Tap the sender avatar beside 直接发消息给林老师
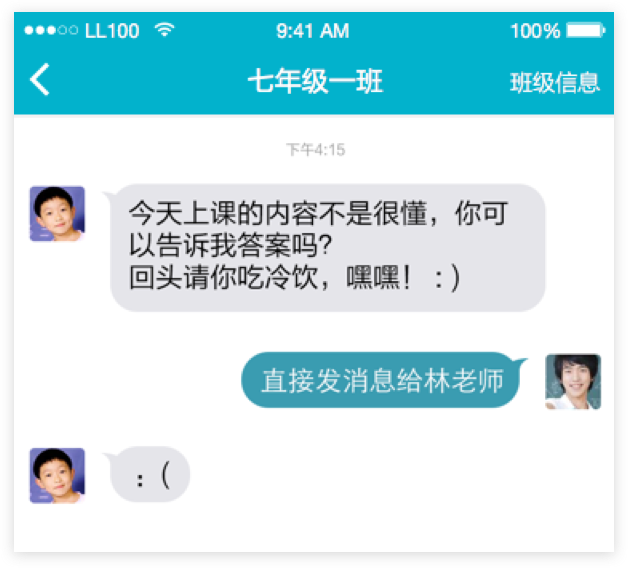This screenshot has width=628, height=568. click(x=573, y=381)
